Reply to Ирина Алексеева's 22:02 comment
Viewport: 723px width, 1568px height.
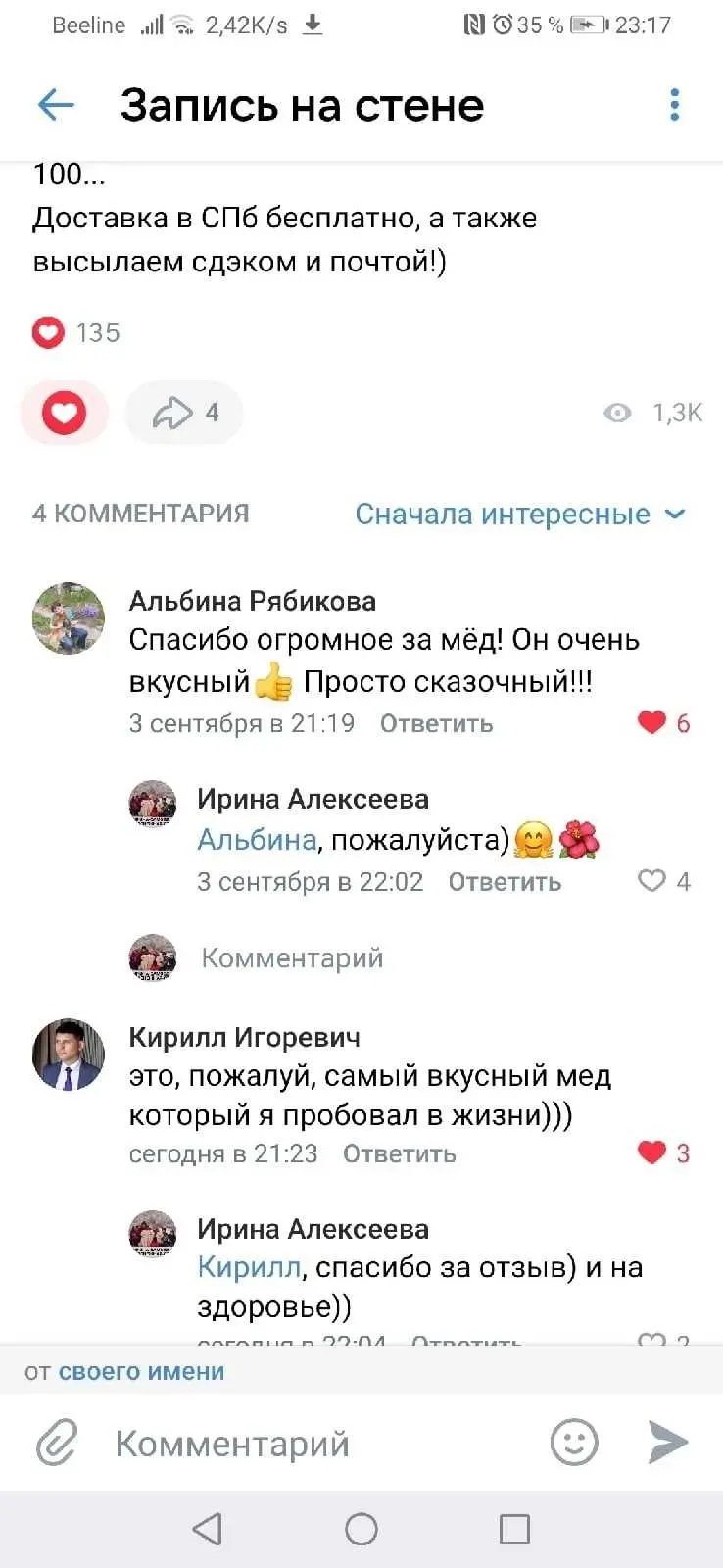click(x=505, y=882)
